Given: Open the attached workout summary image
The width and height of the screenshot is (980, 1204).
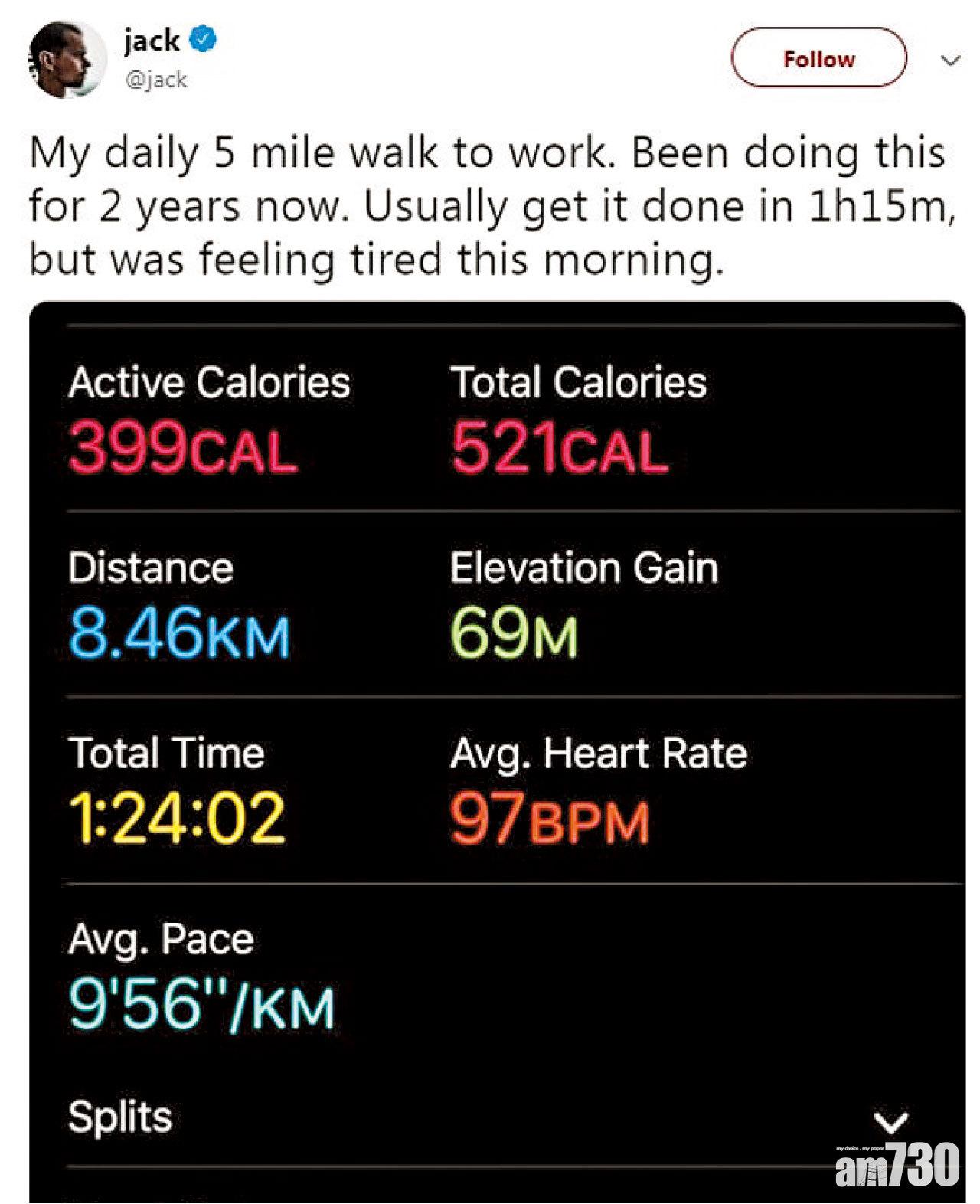Looking at the screenshot, I should click(496, 751).
